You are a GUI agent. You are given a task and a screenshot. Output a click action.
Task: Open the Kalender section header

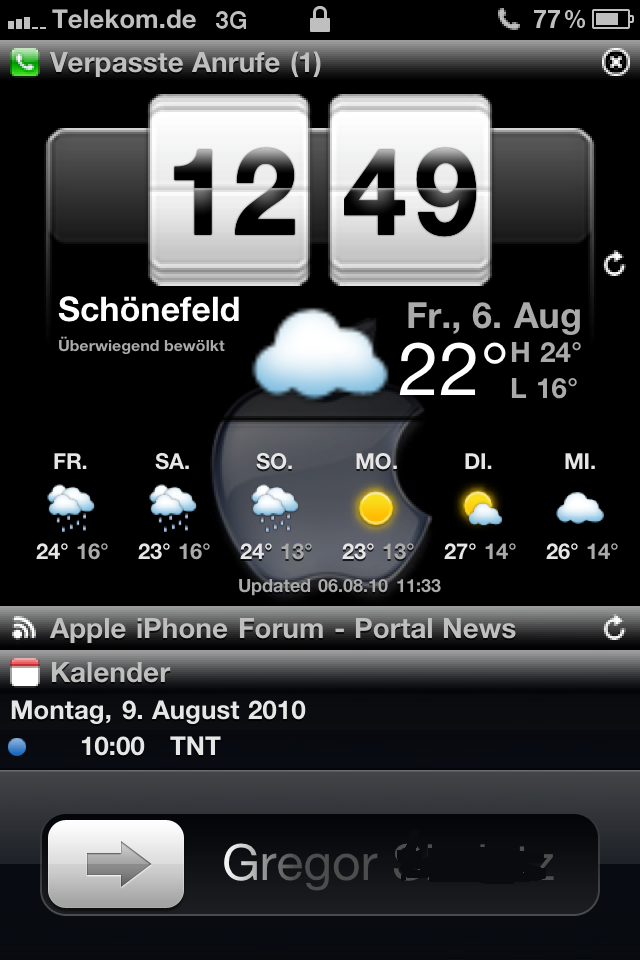pyautogui.click(x=320, y=672)
